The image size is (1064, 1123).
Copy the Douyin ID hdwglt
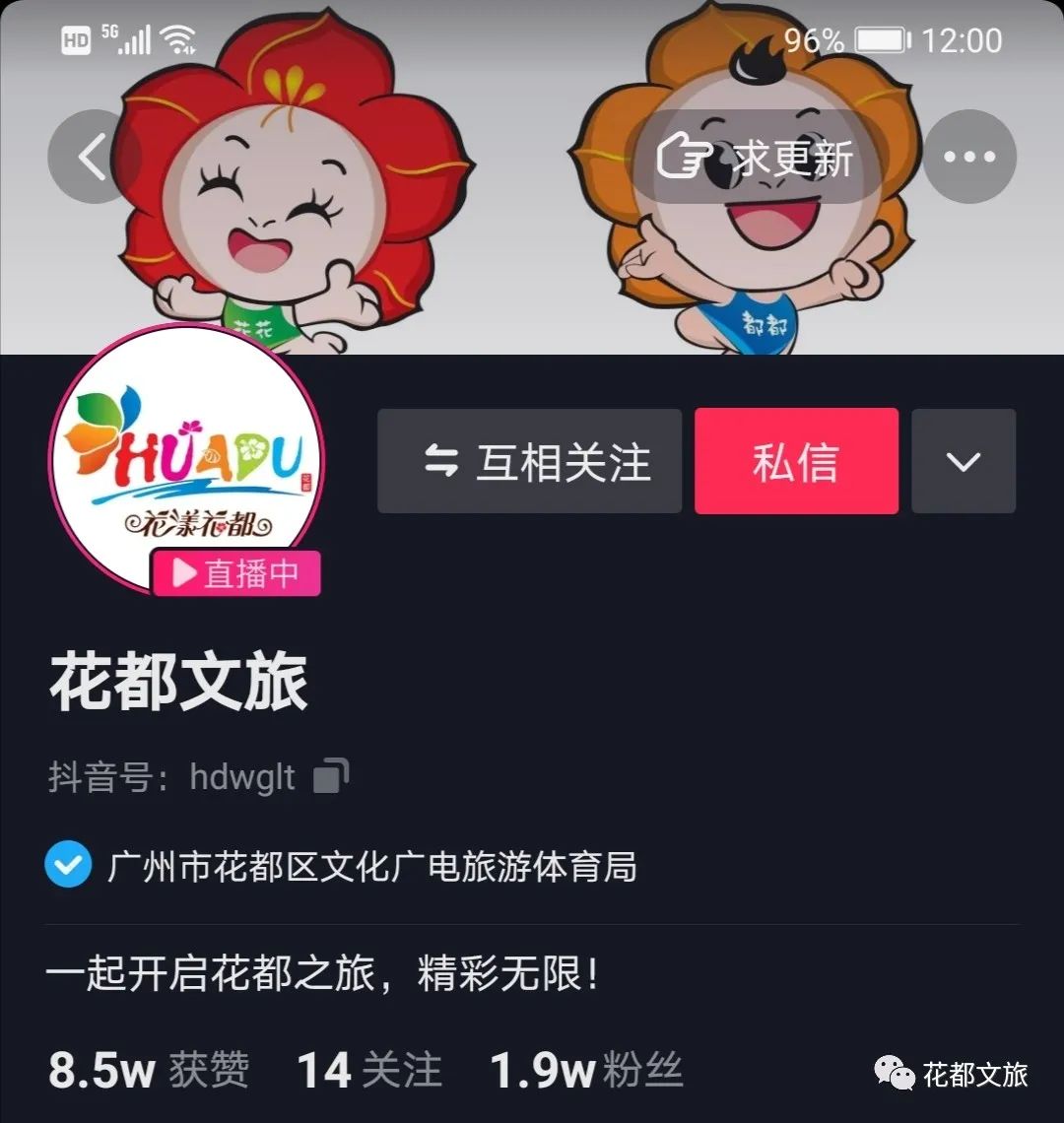(331, 777)
